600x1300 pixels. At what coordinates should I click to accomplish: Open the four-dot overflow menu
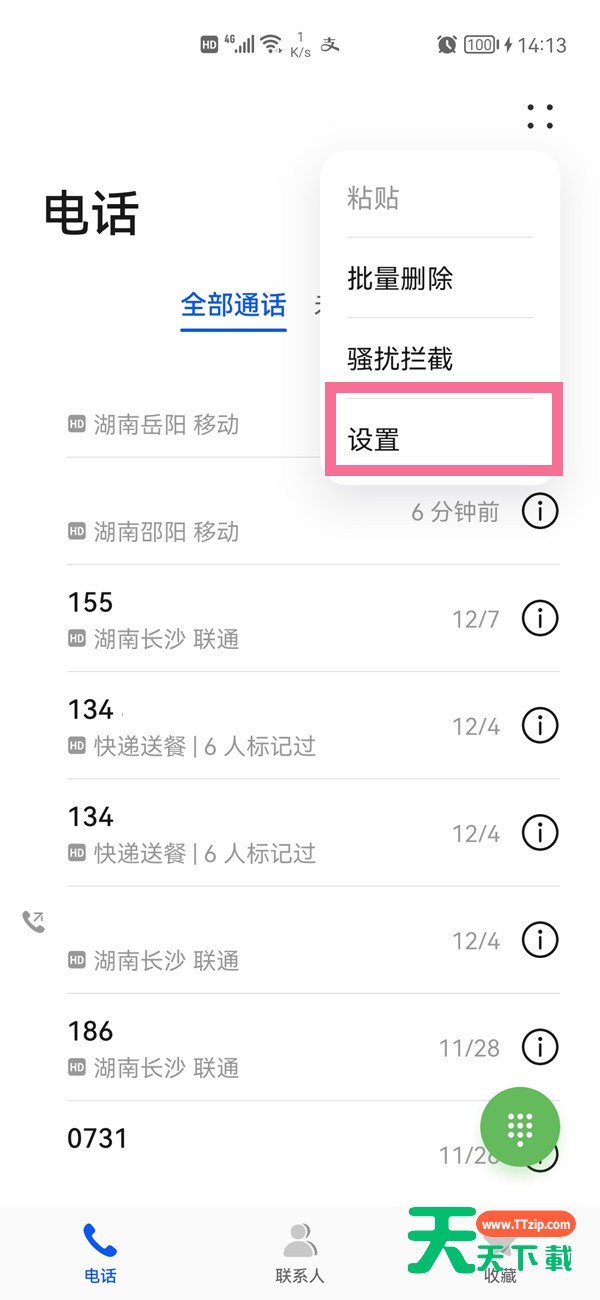540,117
